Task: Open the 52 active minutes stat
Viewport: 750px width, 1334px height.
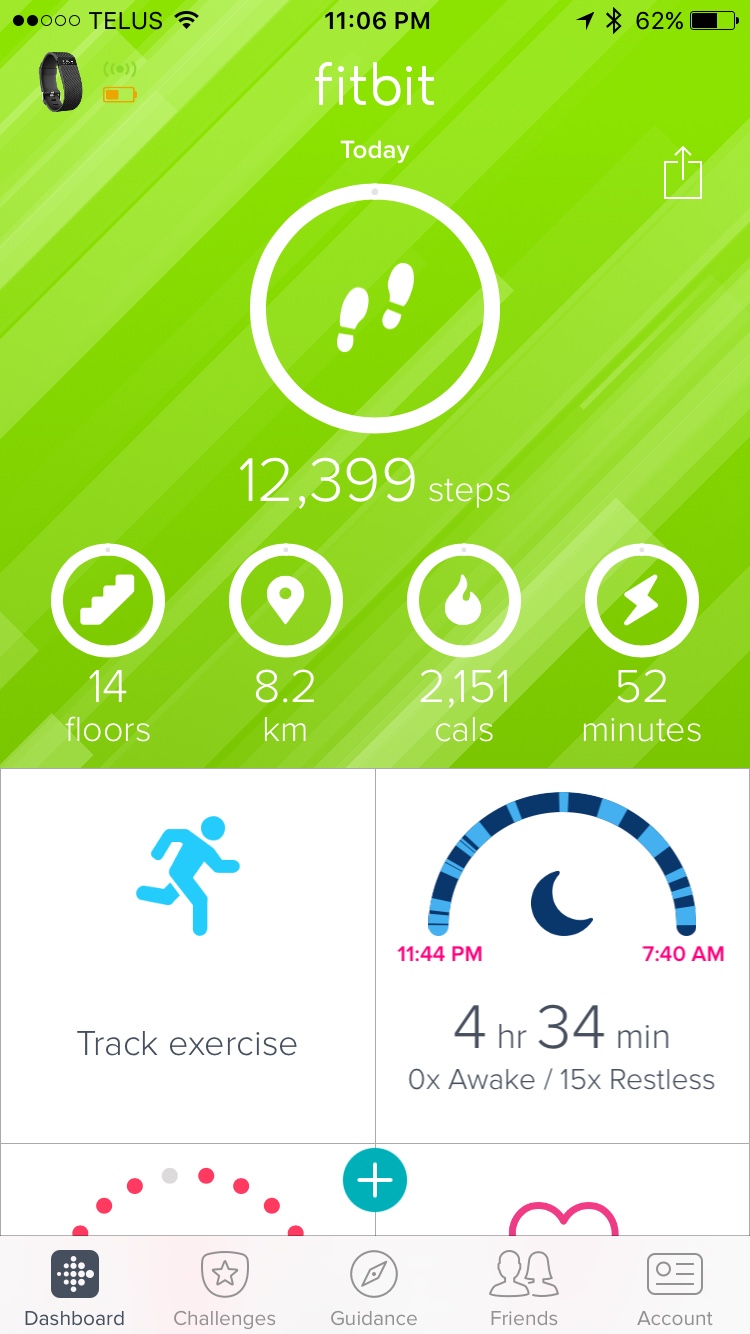Action: [641, 600]
